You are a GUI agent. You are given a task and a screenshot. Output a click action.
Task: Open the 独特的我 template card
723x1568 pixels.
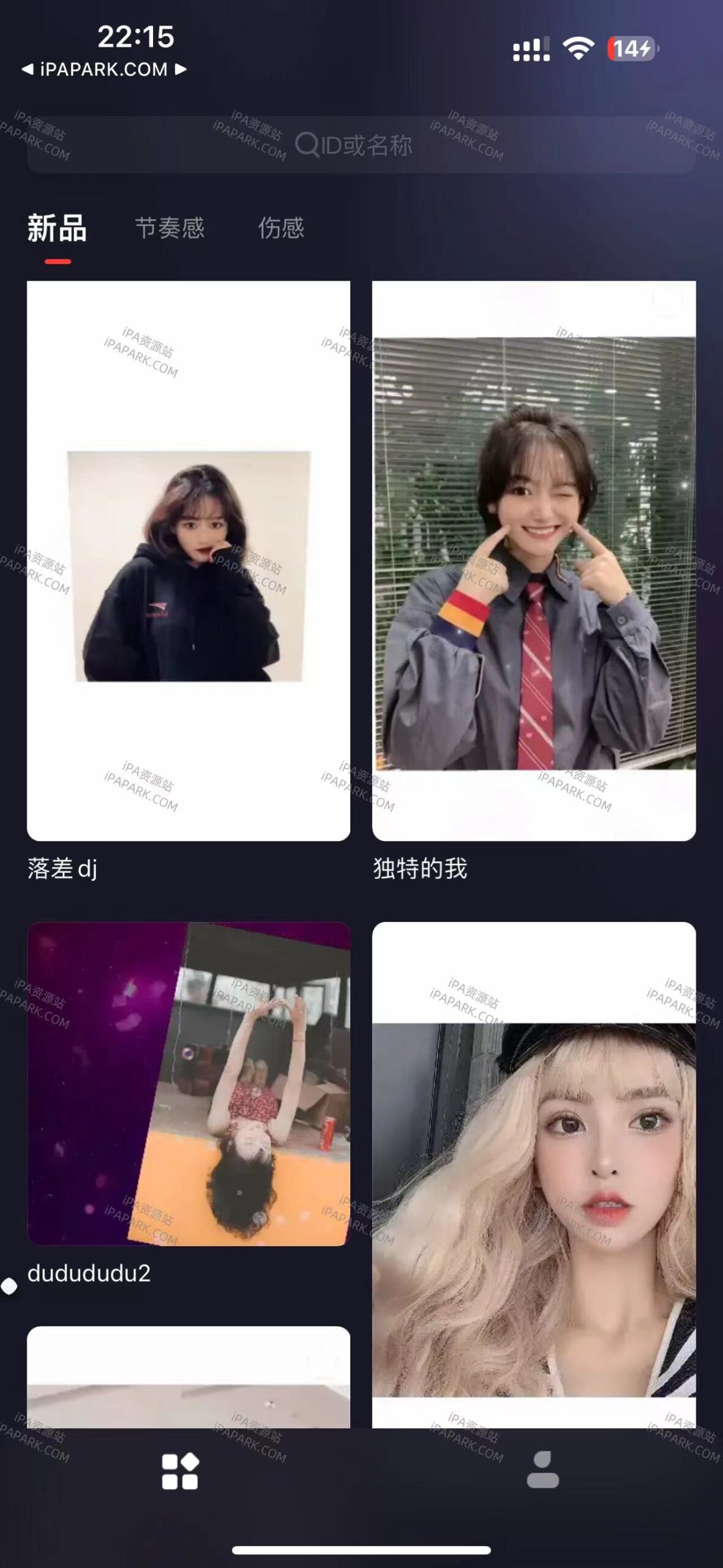(534, 560)
